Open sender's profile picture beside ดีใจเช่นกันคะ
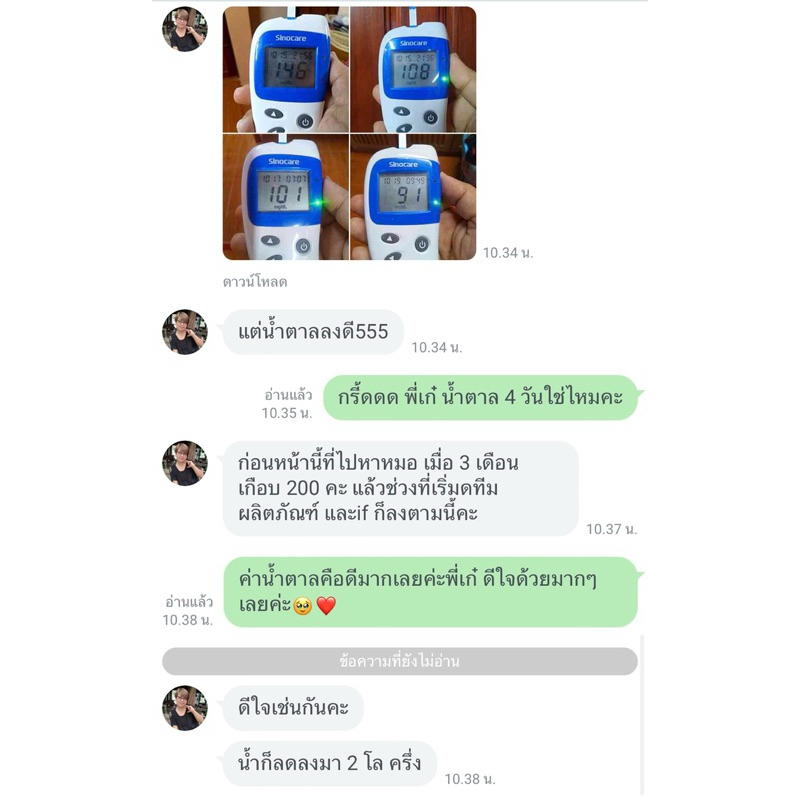This screenshot has width=800, height=800. coord(185,708)
